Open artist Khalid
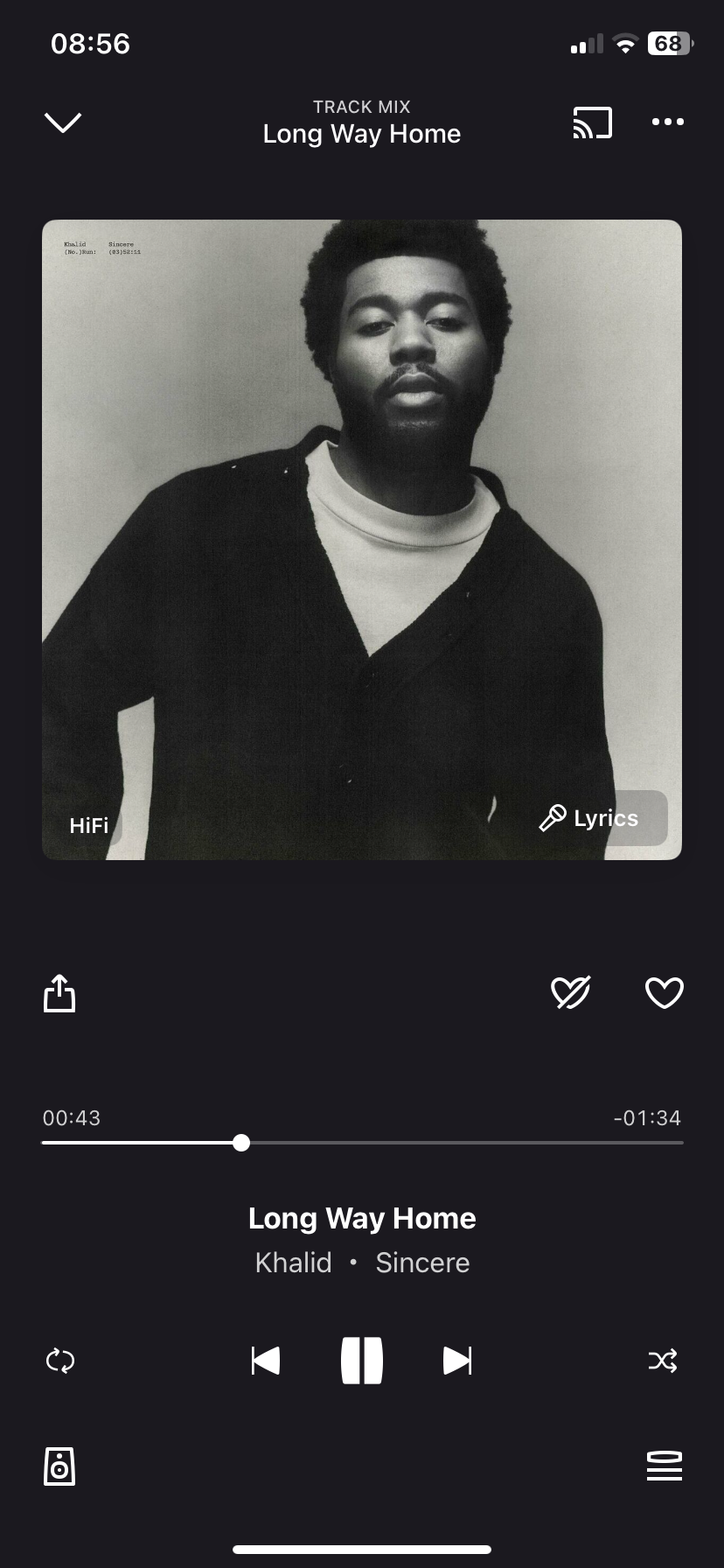The width and height of the screenshot is (724, 1568). click(x=293, y=1263)
